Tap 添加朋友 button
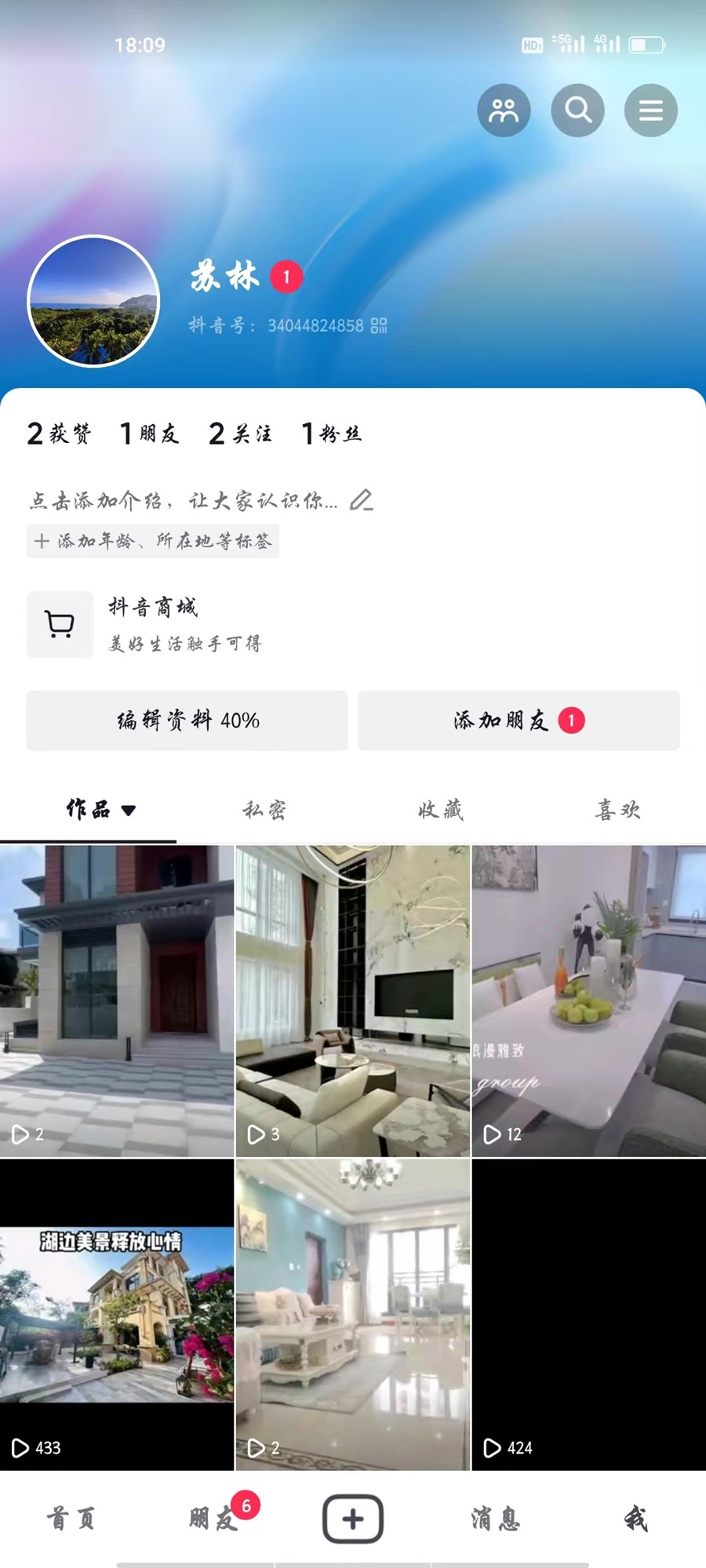The height and width of the screenshot is (1568, 706). click(518, 720)
